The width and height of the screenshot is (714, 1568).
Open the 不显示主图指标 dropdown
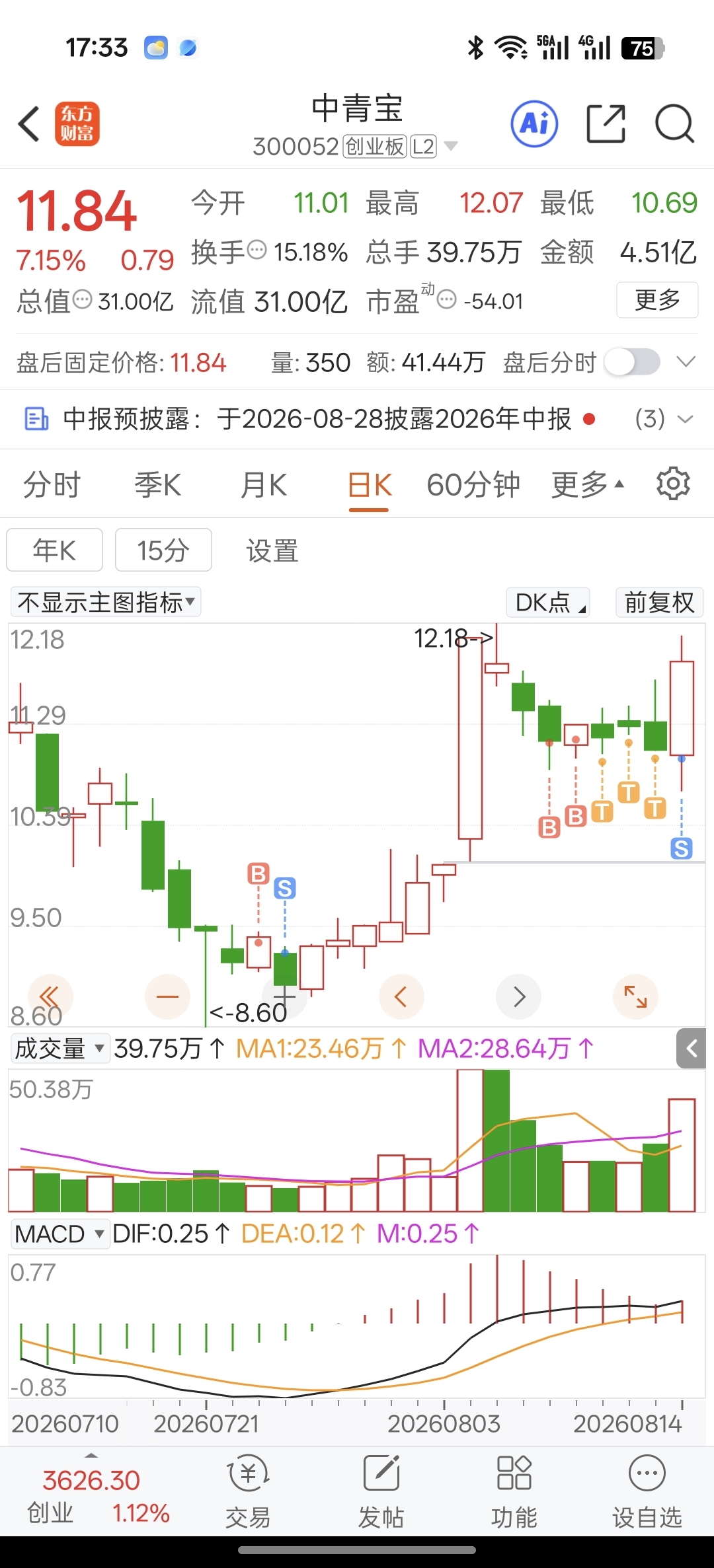tap(106, 602)
